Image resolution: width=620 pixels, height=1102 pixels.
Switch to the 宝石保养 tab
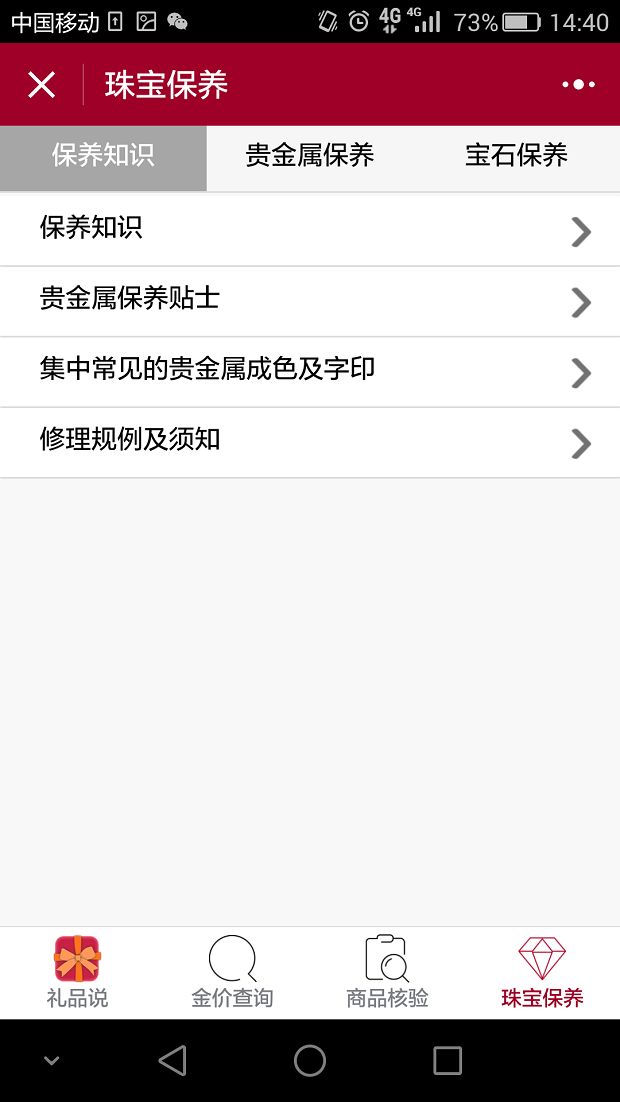point(516,156)
